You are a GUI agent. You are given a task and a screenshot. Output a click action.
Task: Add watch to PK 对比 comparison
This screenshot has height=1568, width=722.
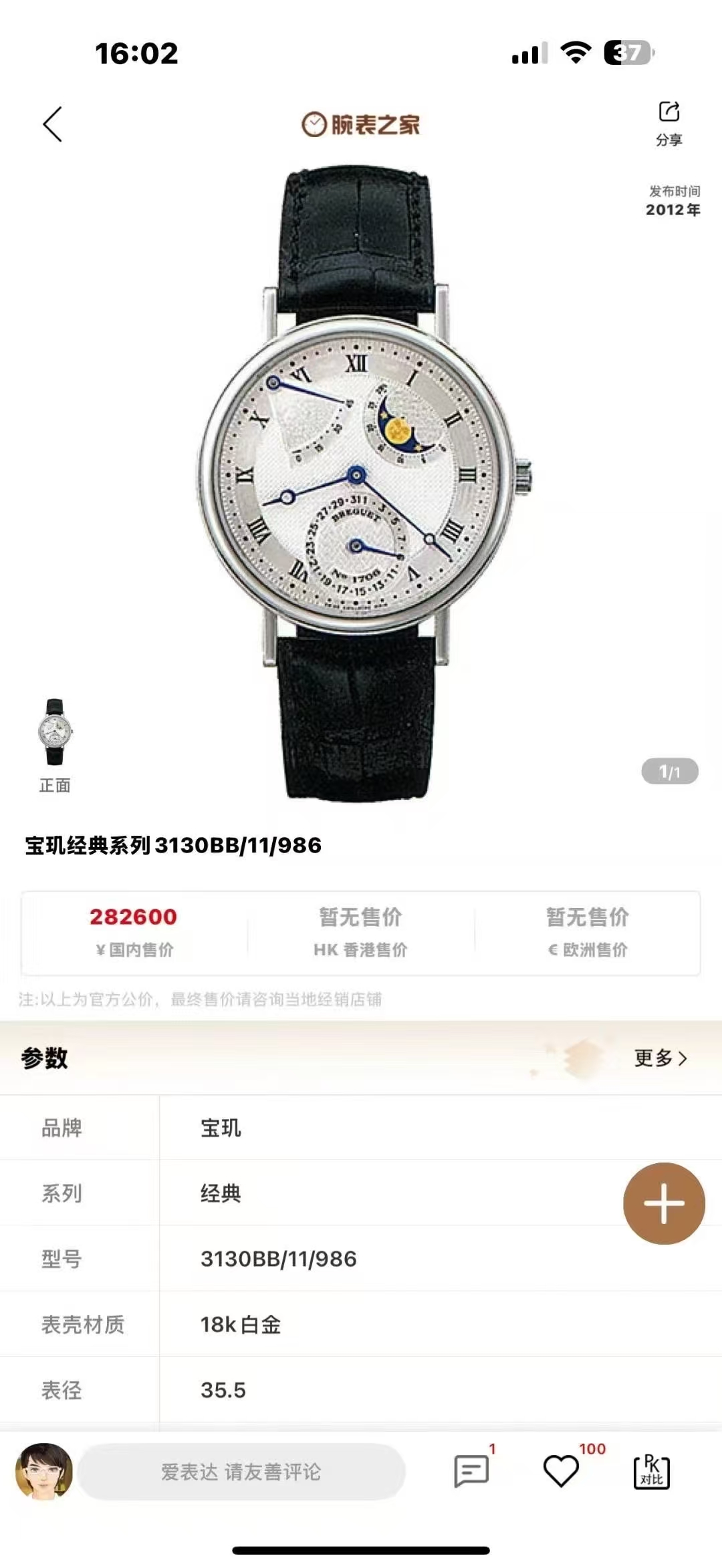point(651,1471)
